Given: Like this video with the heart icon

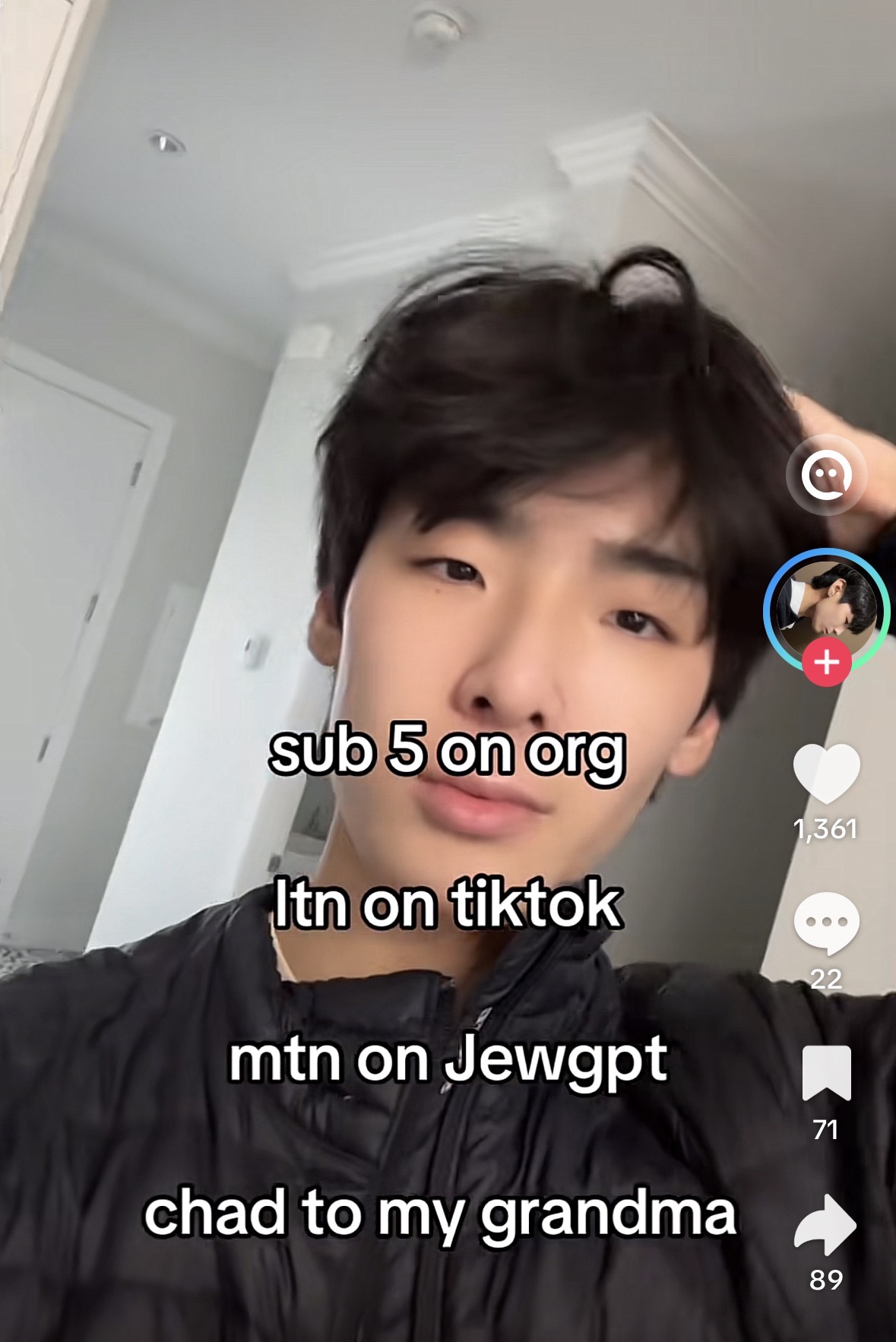Looking at the screenshot, I should coord(826,774).
